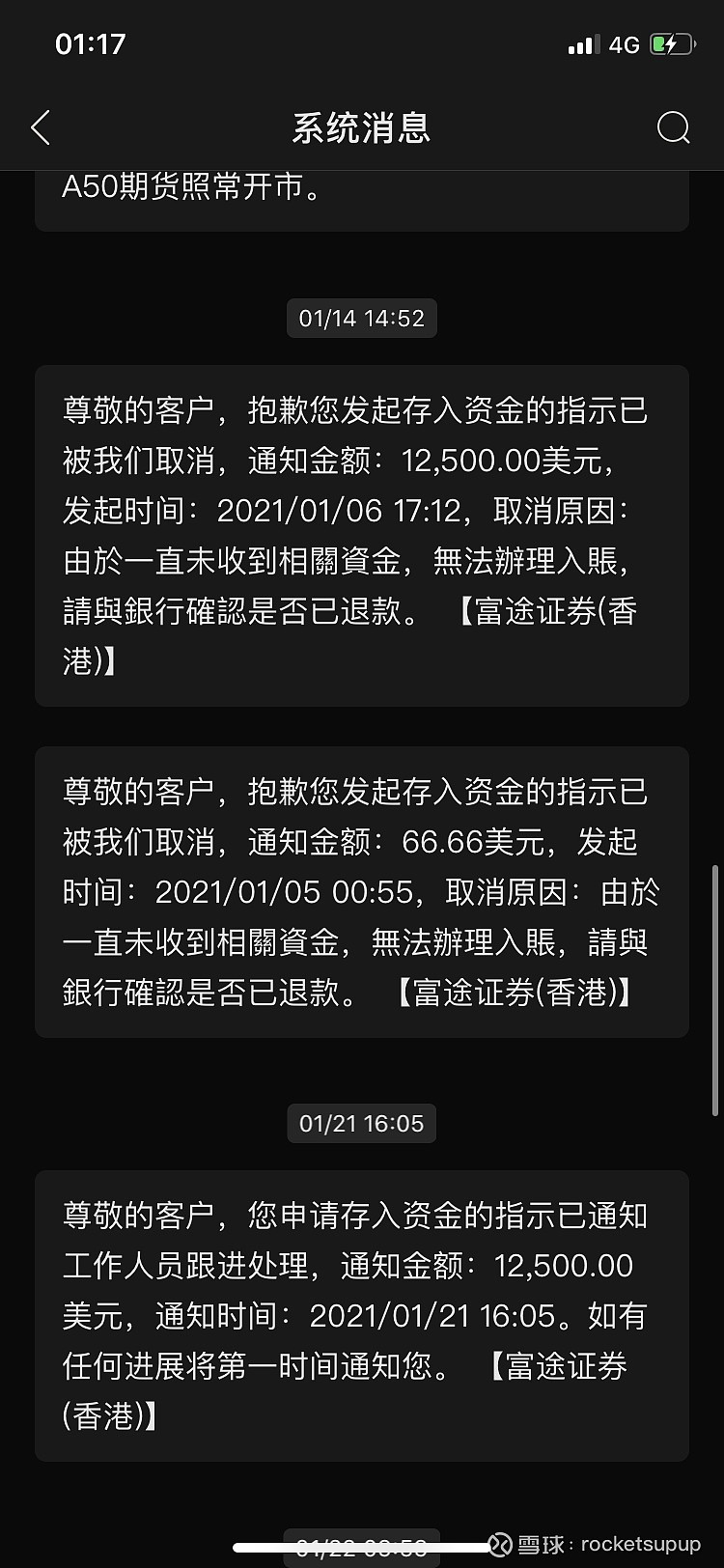Tap the partially visible 01/22 timestamp
This screenshot has height=1568, width=724.
point(361,1546)
